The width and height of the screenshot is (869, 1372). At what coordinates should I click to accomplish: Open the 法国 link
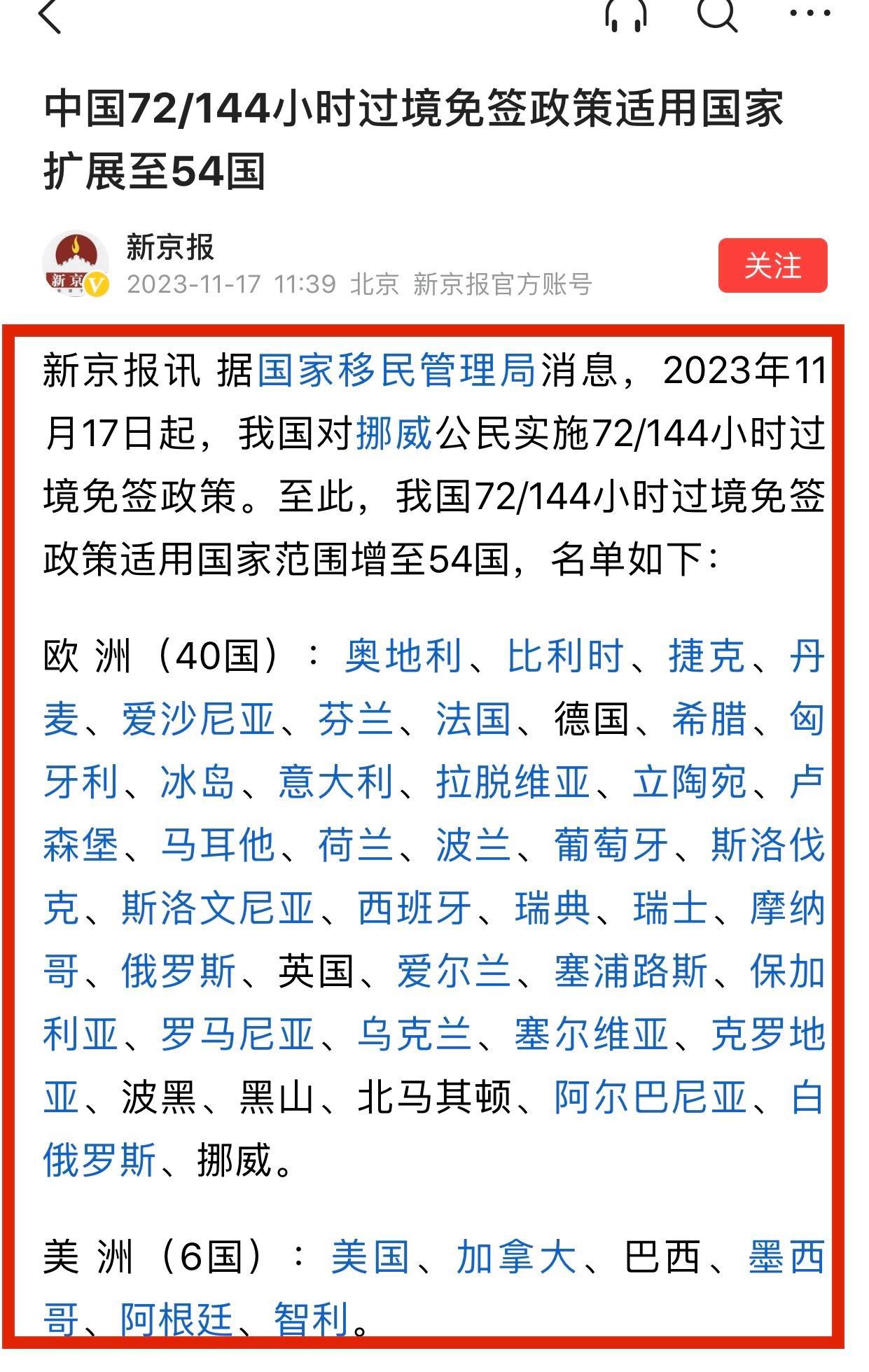473,719
